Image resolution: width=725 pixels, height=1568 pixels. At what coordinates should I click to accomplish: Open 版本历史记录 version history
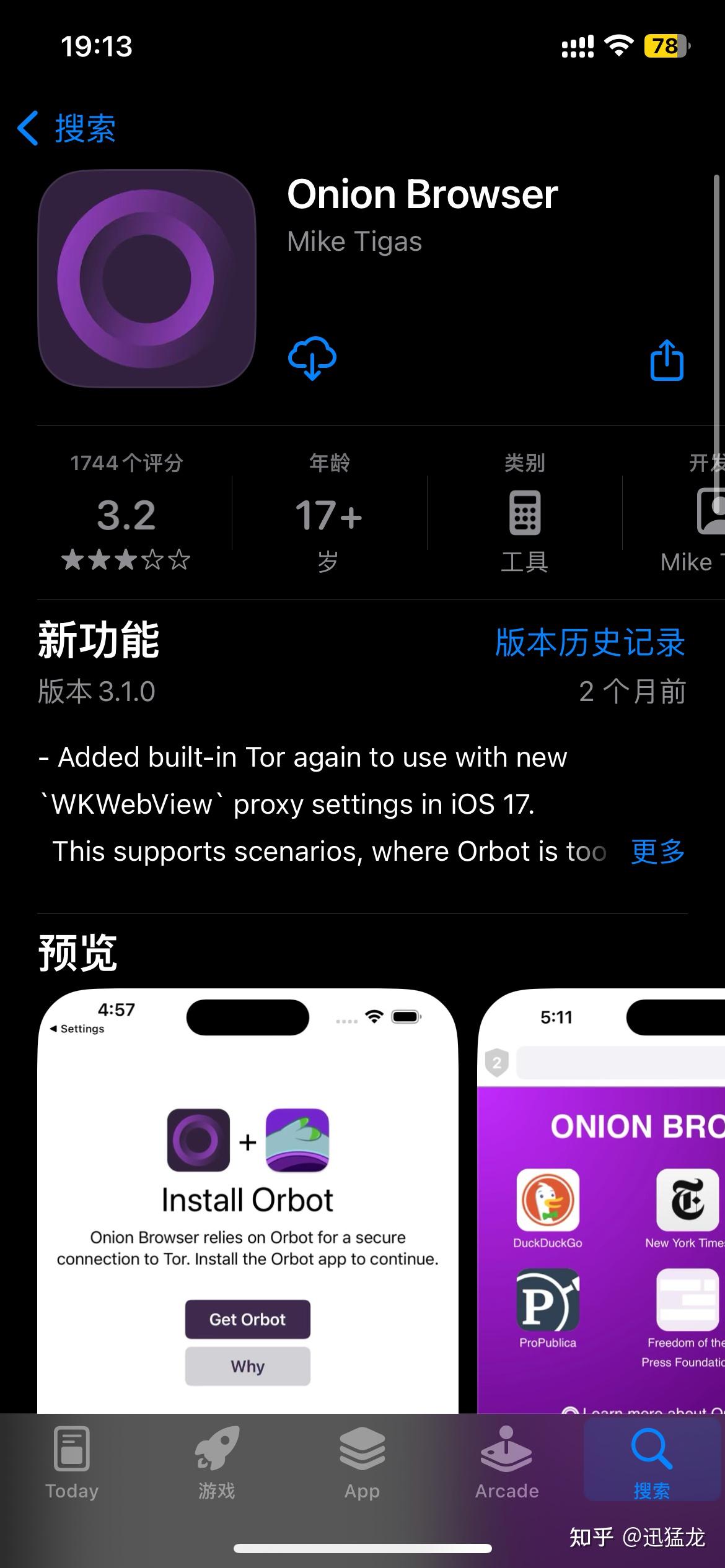(x=589, y=643)
